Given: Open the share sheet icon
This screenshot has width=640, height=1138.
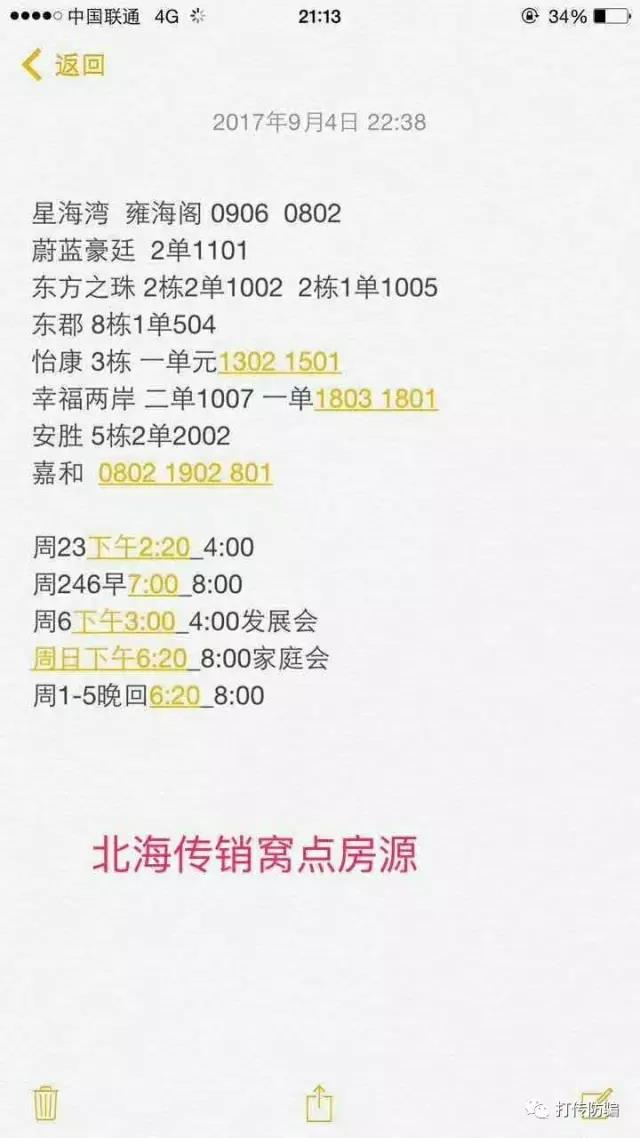Looking at the screenshot, I should point(319,1104).
